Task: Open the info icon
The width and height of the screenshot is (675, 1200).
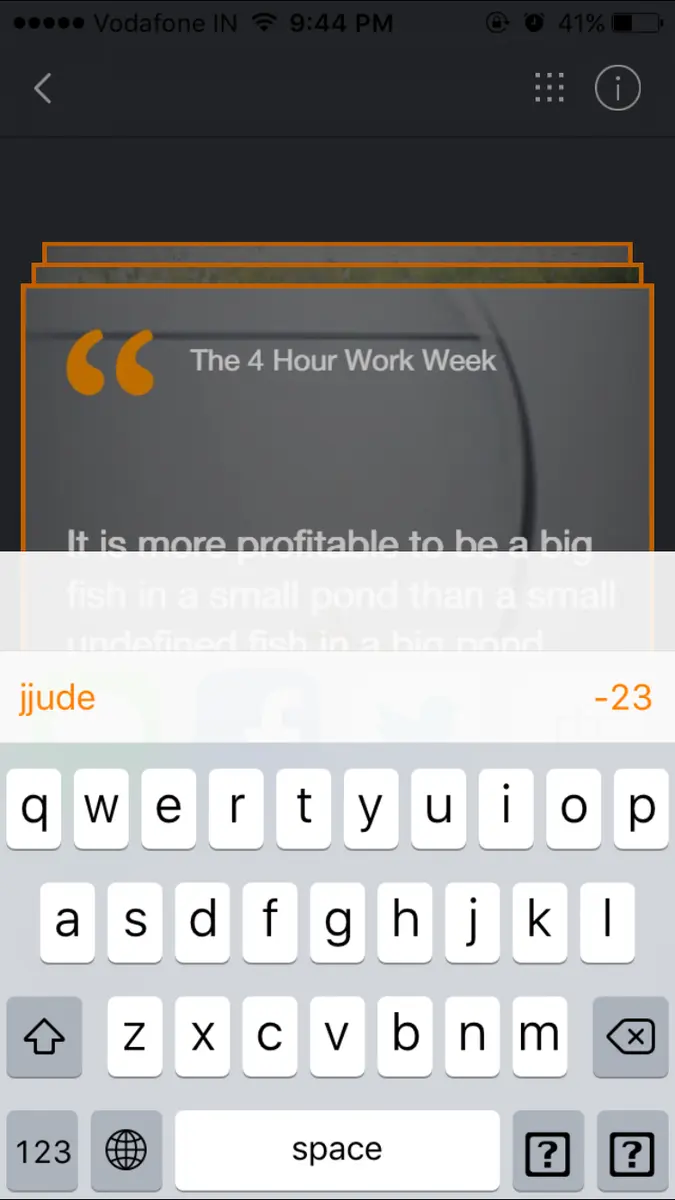Action: tap(617, 89)
